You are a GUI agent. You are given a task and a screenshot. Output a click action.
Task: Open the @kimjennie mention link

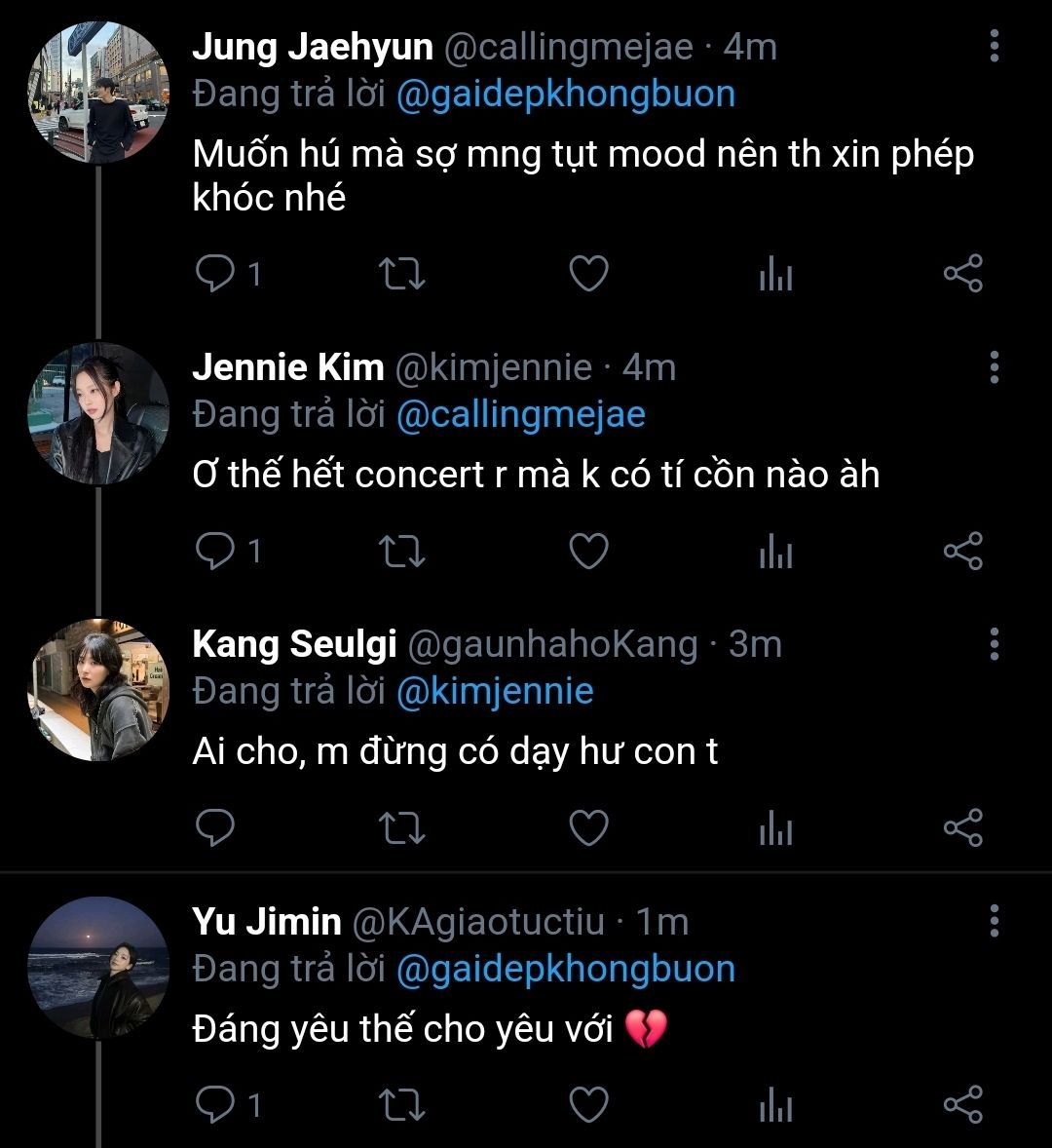point(495,691)
